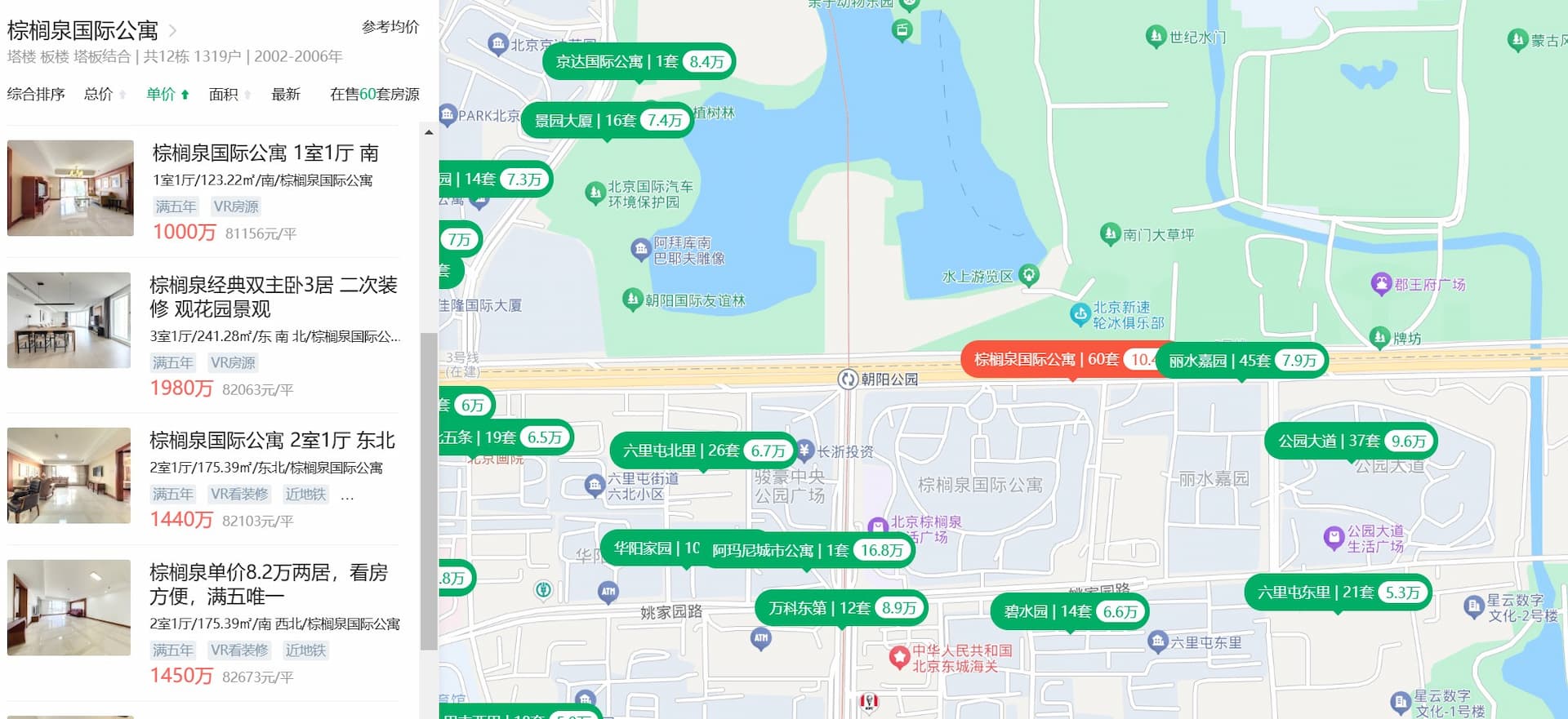Screen dimensions: 1568x719
Task: Open listing 棕榈泉经典双主卧3居
Action: click(x=273, y=296)
